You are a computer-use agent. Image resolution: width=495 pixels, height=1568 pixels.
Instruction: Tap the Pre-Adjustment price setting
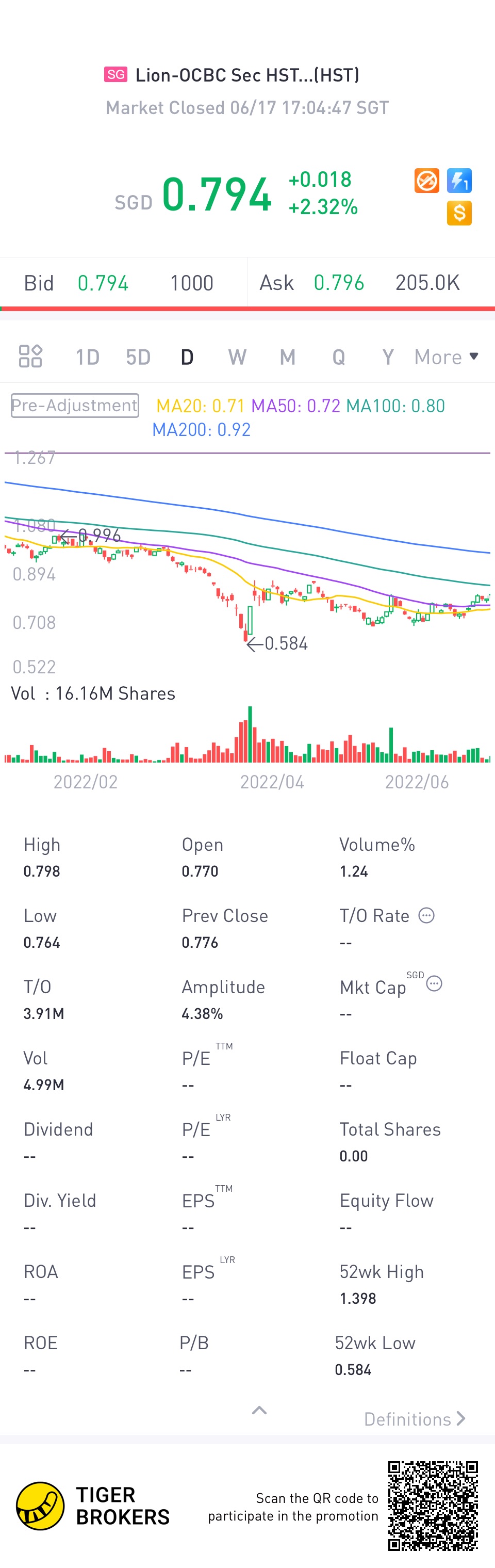click(75, 406)
